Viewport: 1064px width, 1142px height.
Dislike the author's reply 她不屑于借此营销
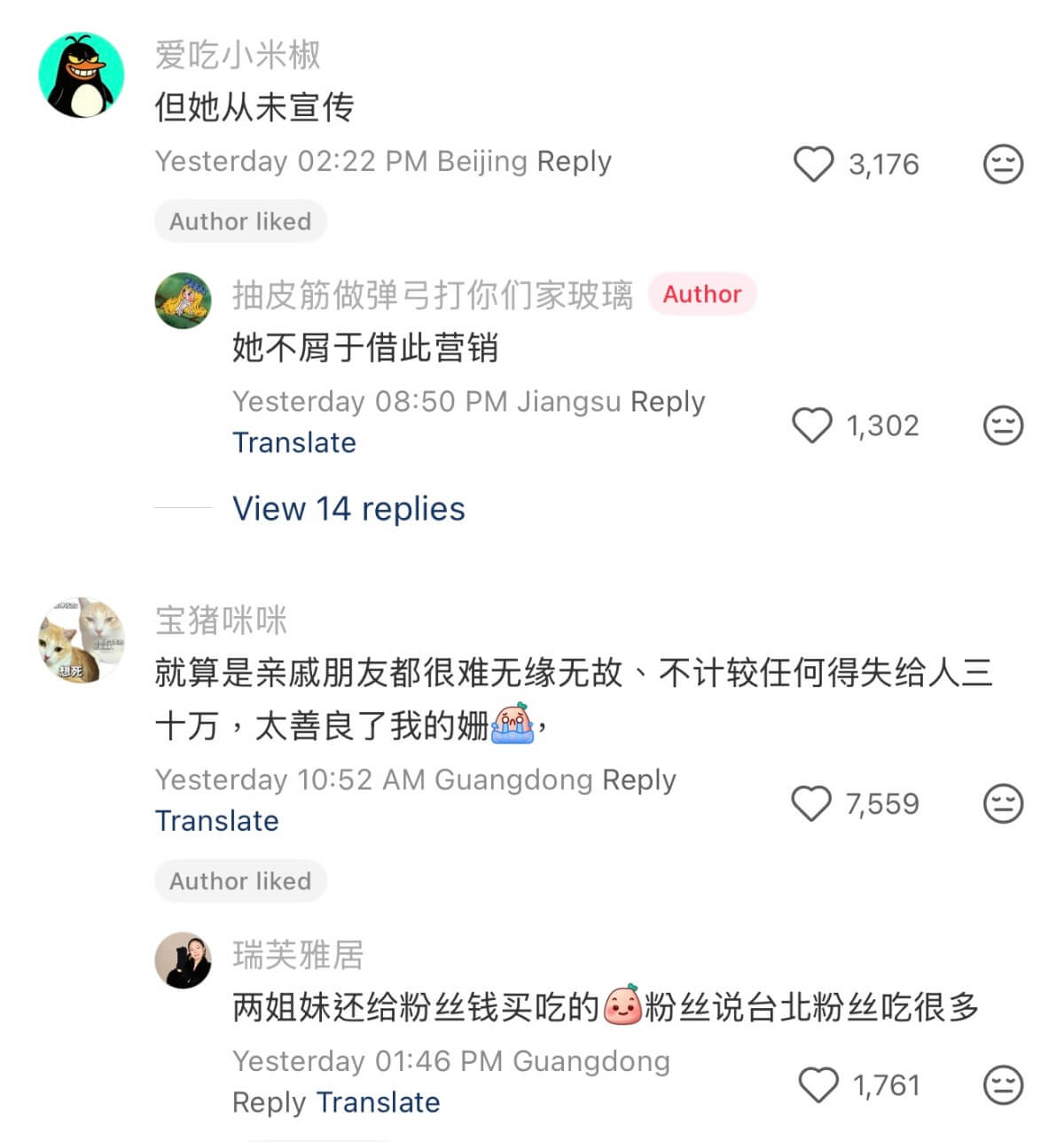pyautogui.click(x=1003, y=426)
